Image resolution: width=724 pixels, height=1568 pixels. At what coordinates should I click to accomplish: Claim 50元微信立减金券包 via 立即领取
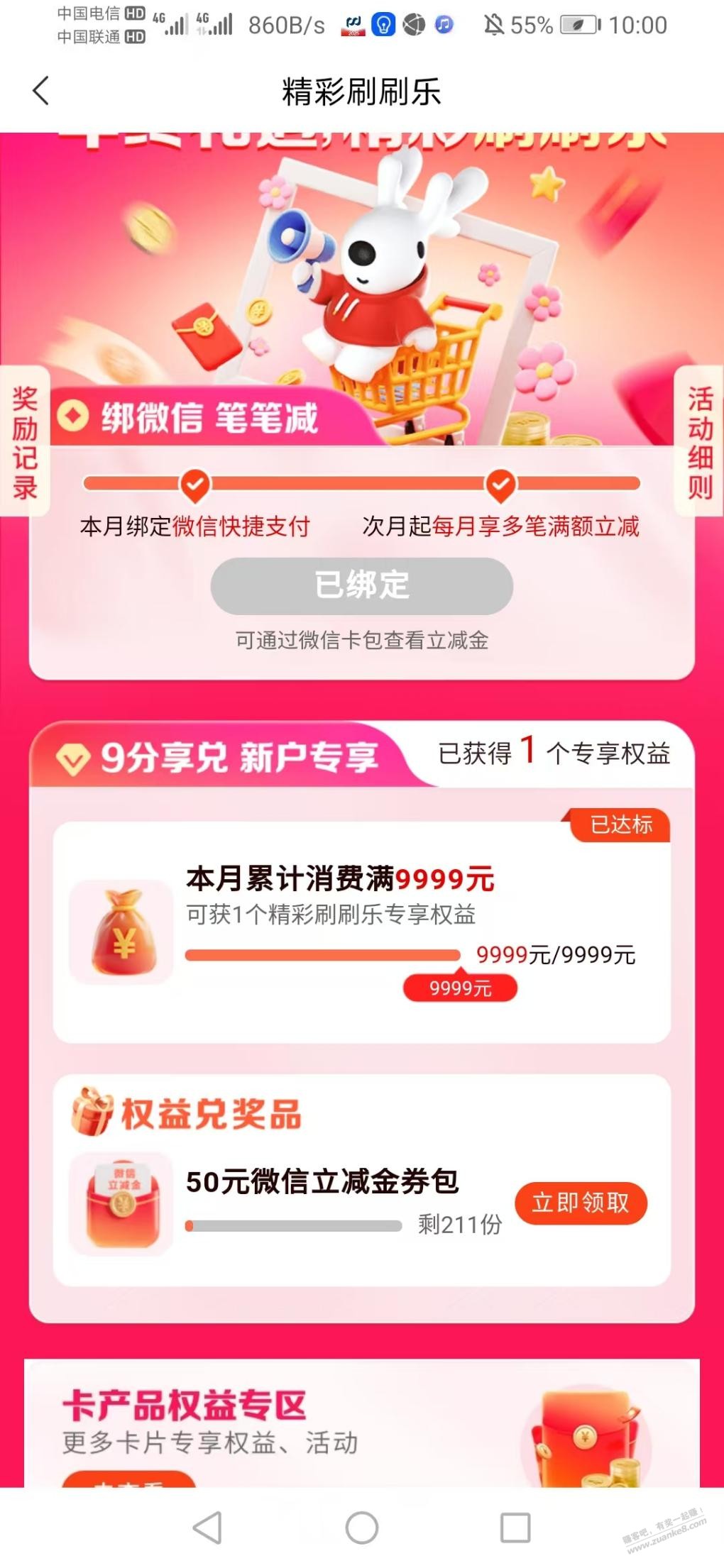tap(581, 1203)
